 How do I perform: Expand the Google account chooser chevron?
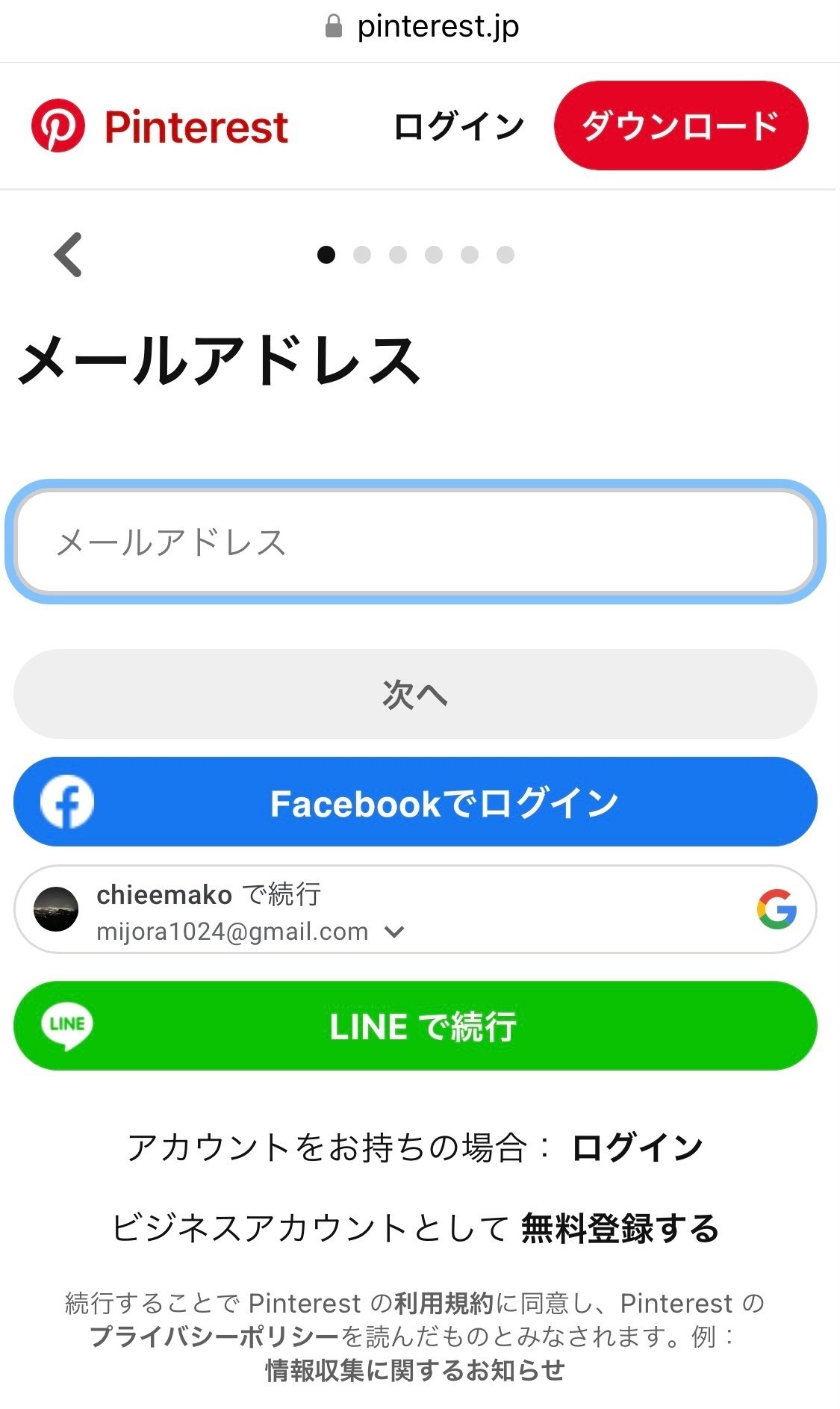coord(394,932)
